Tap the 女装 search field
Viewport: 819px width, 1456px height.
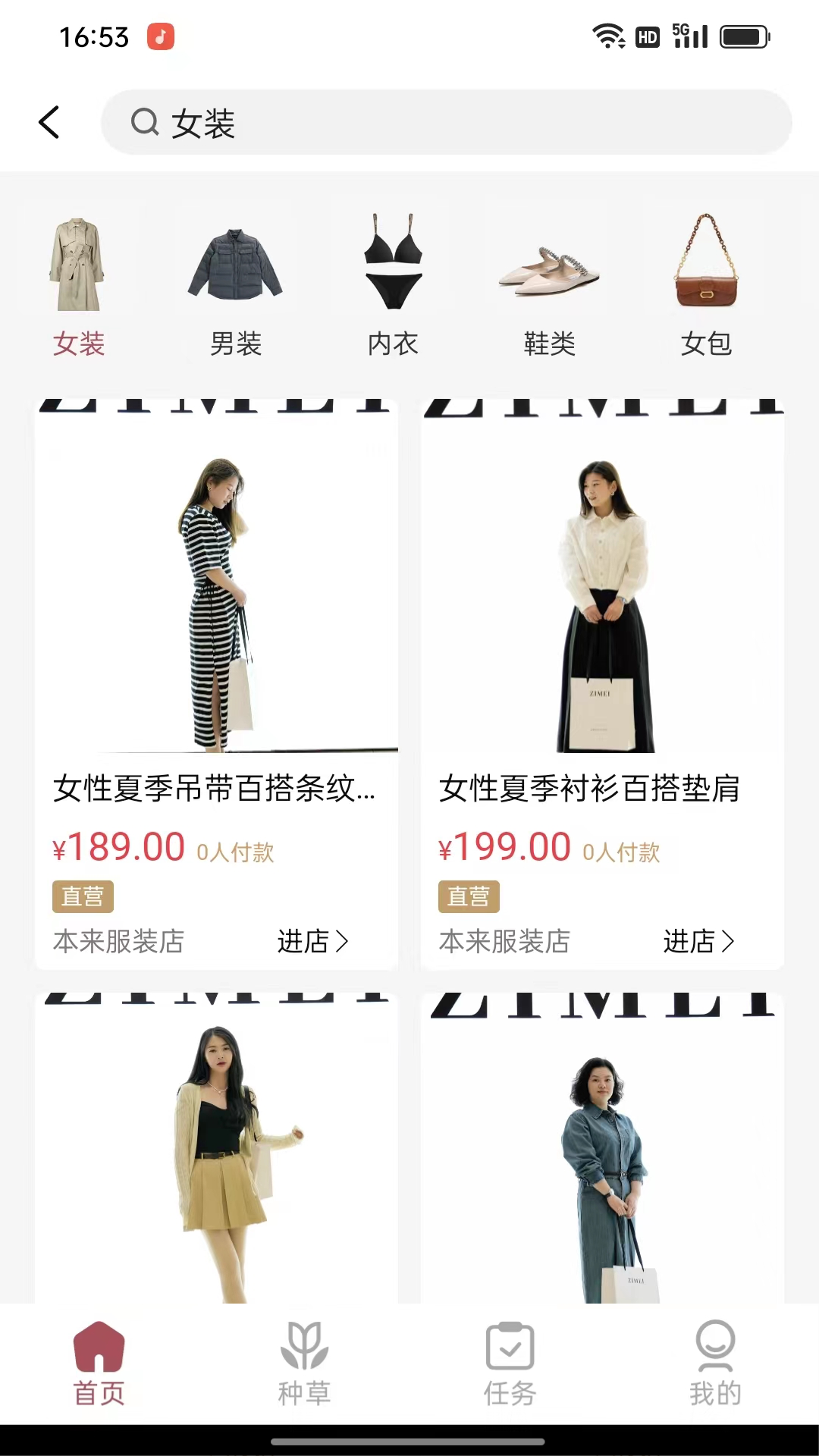click(x=446, y=123)
